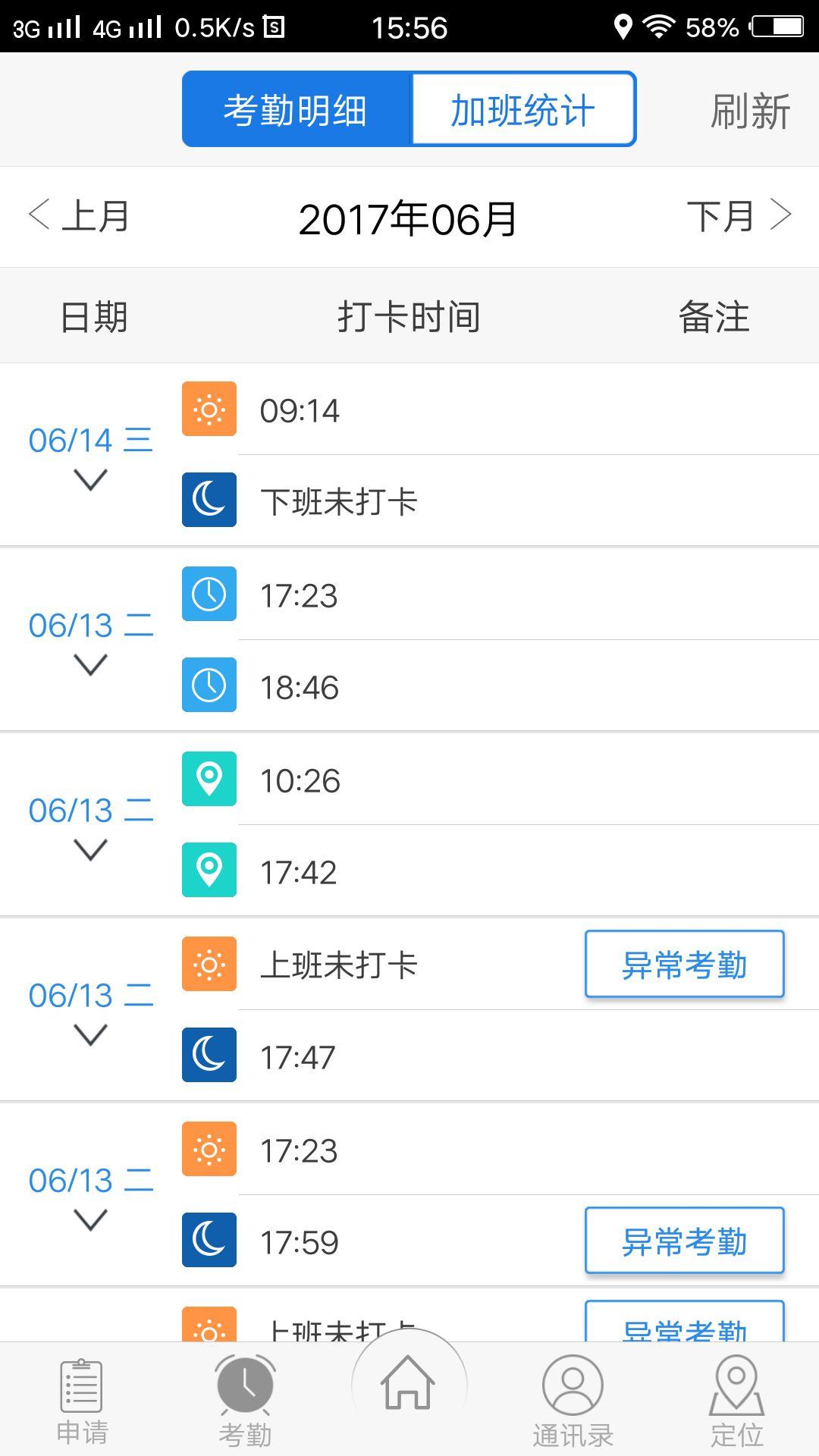Click the moon icon next to 下班未打卡
The width and height of the screenshot is (819, 1456).
click(x=209, y=500)
